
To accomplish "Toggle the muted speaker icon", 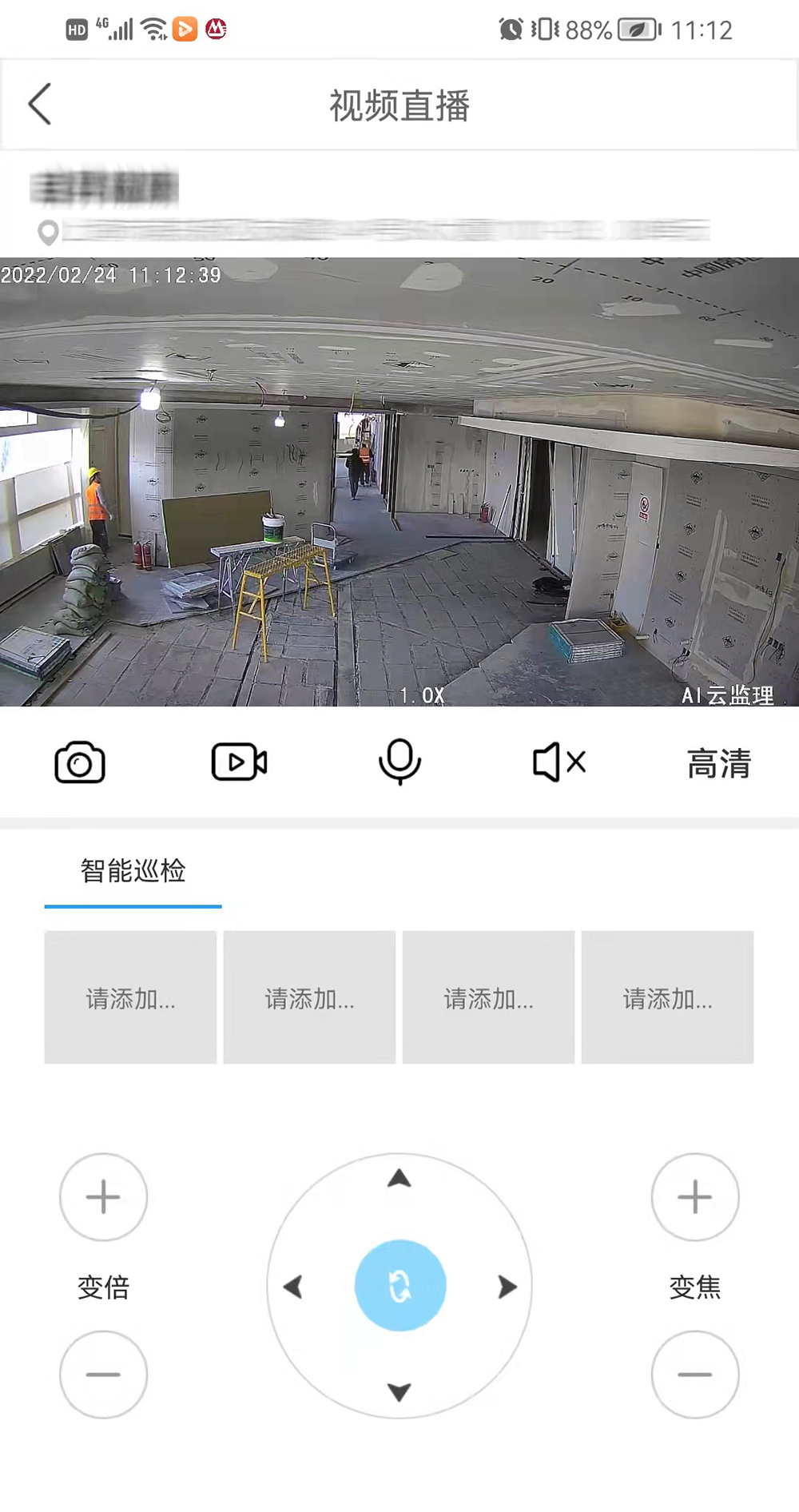I will click(559, 762).
